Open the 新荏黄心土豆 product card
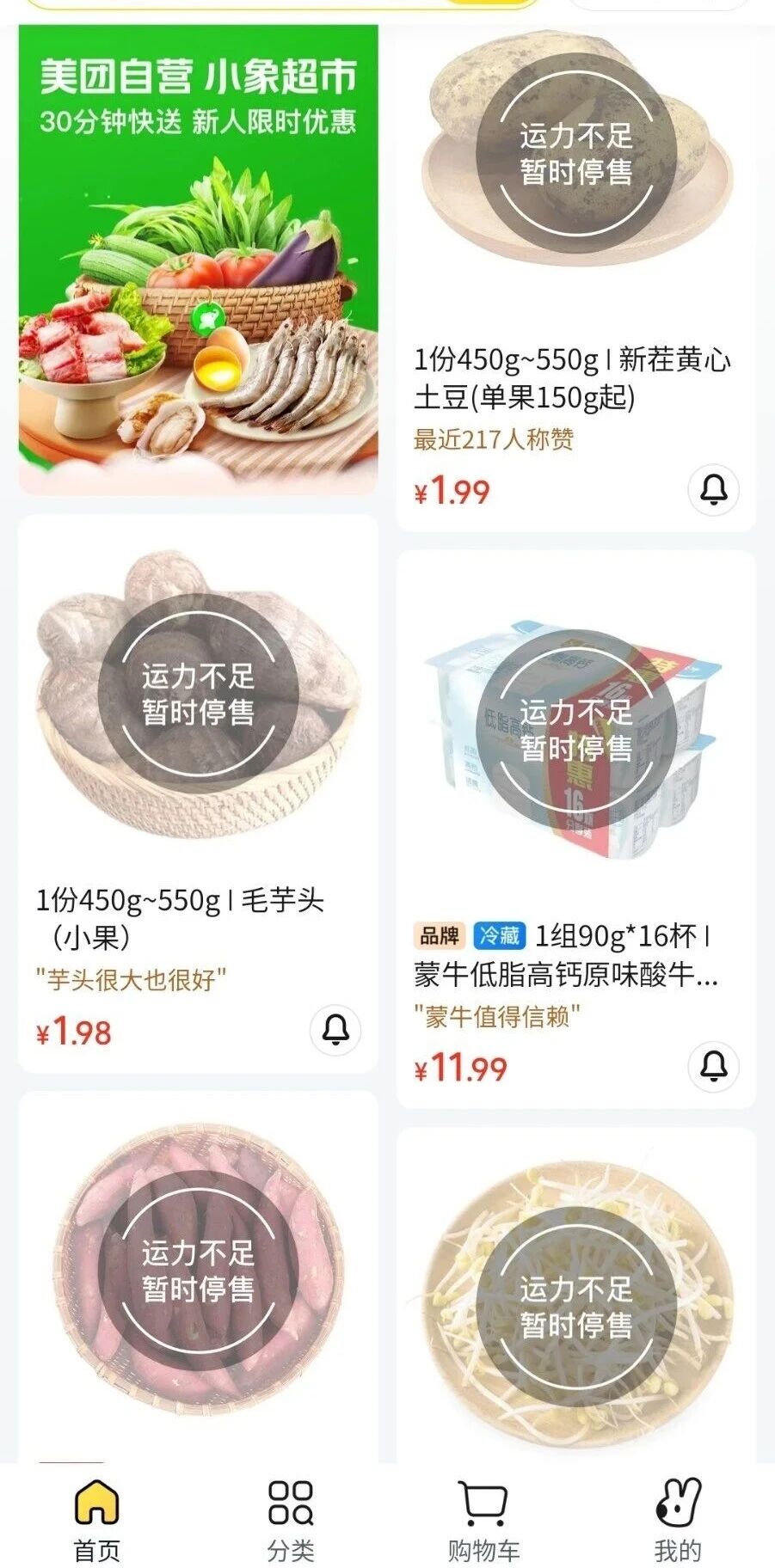Image resolution: width=775 pixels, height=1568 pixels. pos(575,377)
